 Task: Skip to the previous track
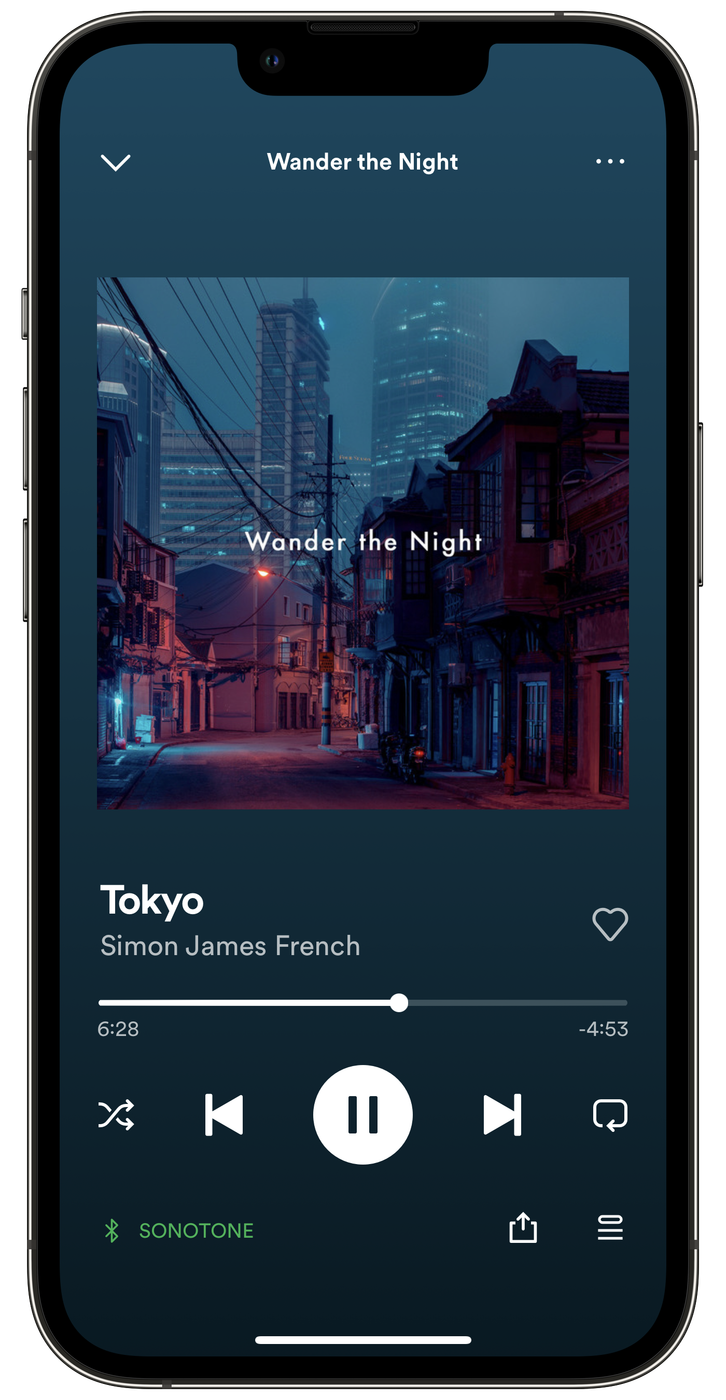pyautogui.click(x=224, y=1114)
